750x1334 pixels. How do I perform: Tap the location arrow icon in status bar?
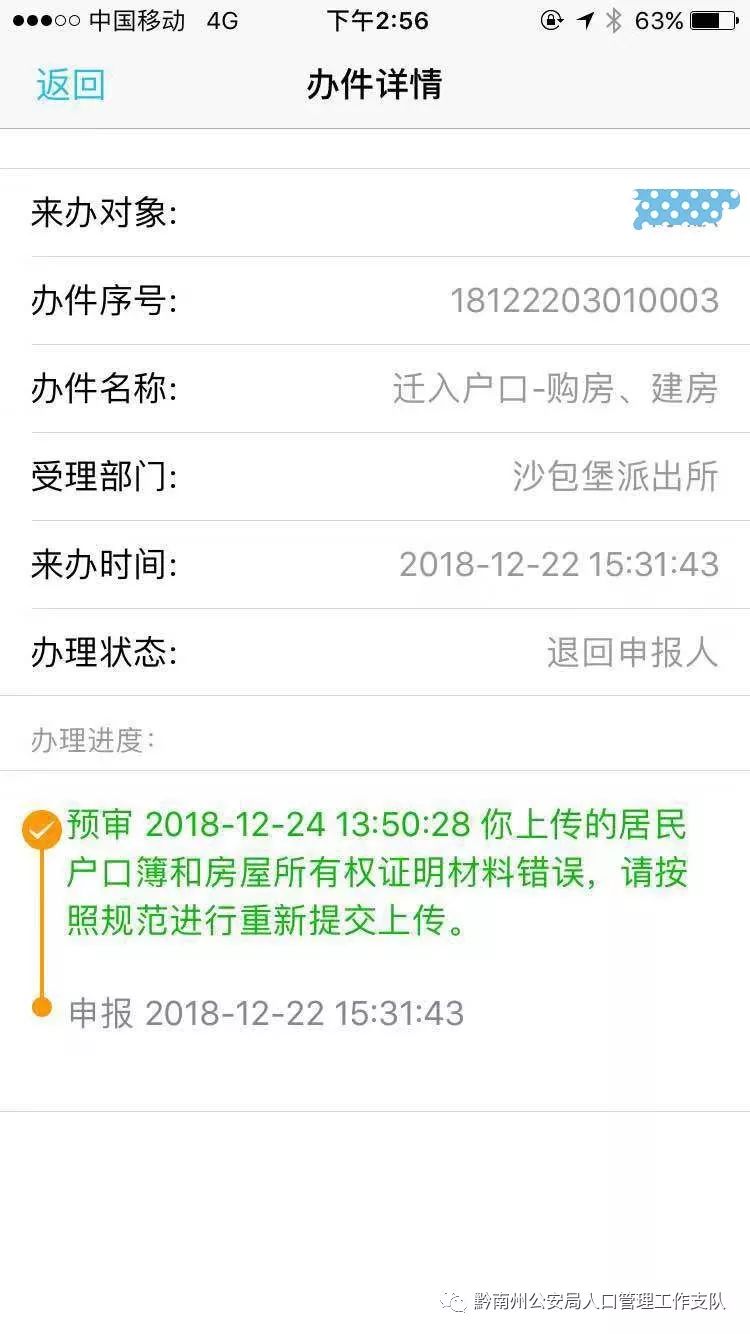pos(585,18)
